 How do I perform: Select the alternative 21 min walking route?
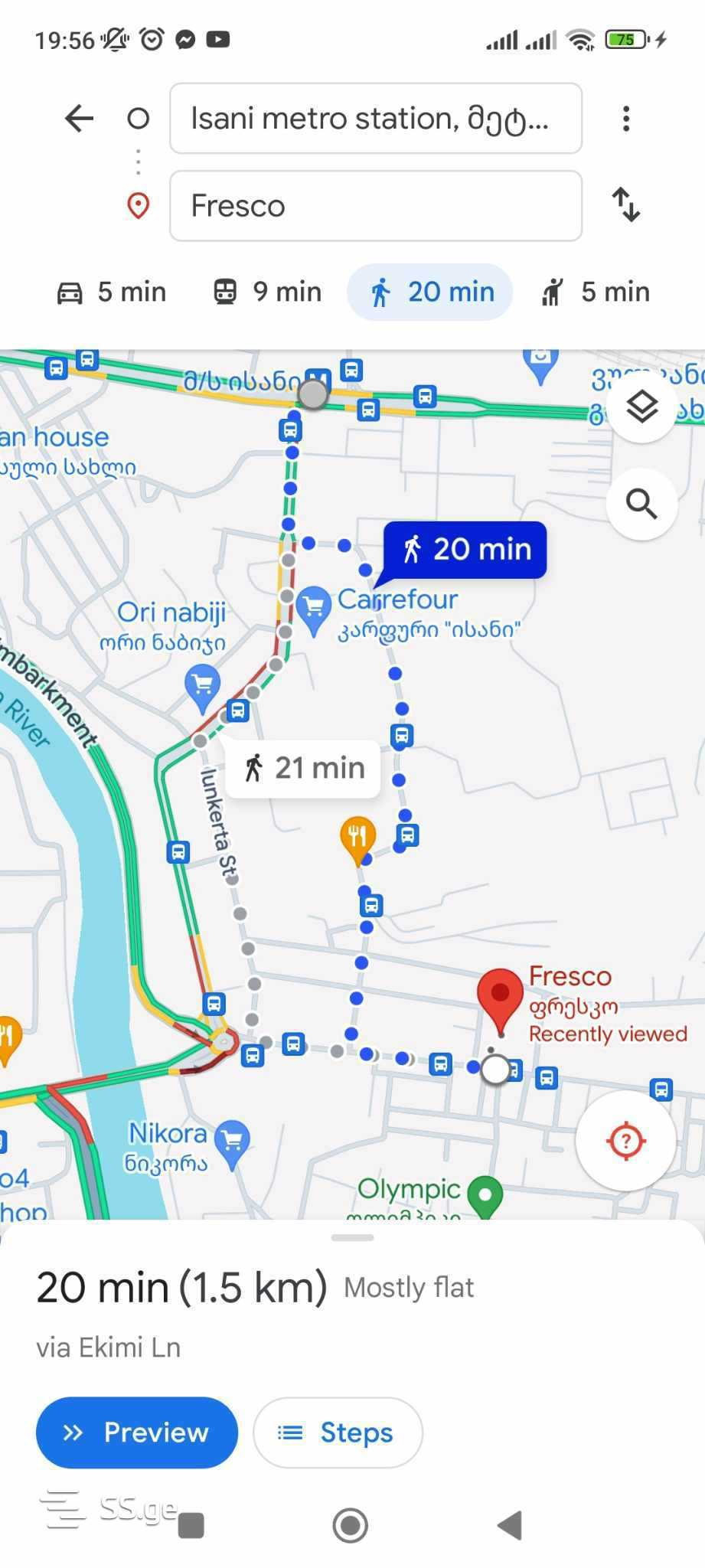pos(303,768)
